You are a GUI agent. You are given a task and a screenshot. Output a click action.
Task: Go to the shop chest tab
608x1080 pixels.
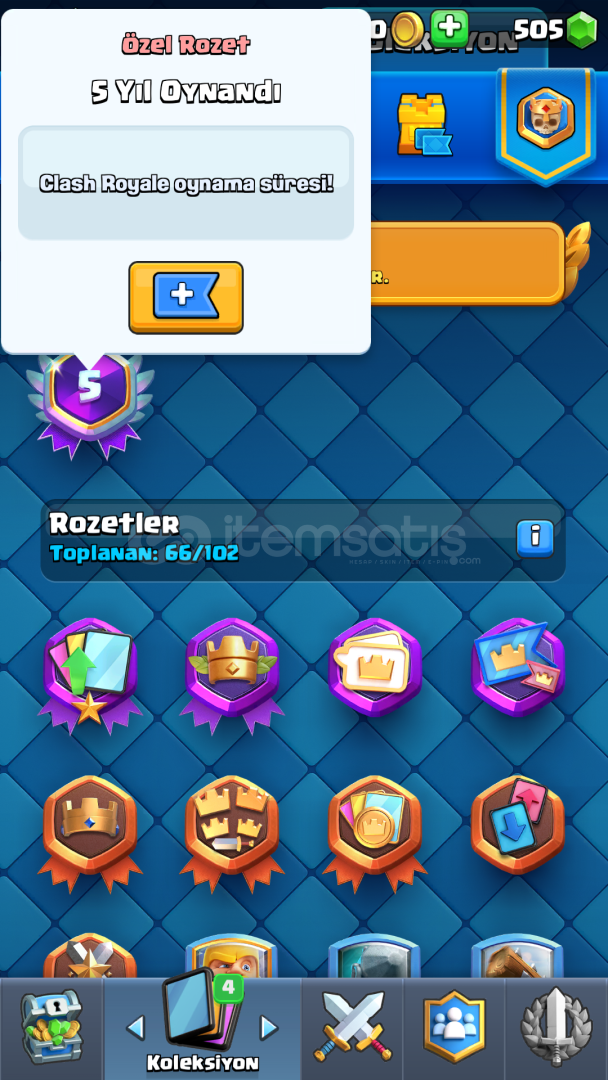pyautogui.click(x=52, y=1028)
